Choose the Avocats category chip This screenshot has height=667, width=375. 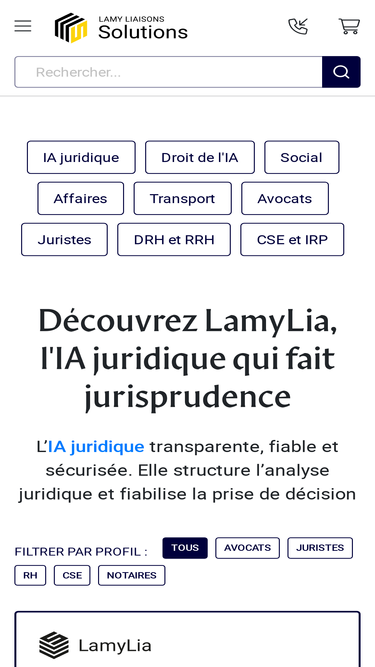tap(285, 198)
